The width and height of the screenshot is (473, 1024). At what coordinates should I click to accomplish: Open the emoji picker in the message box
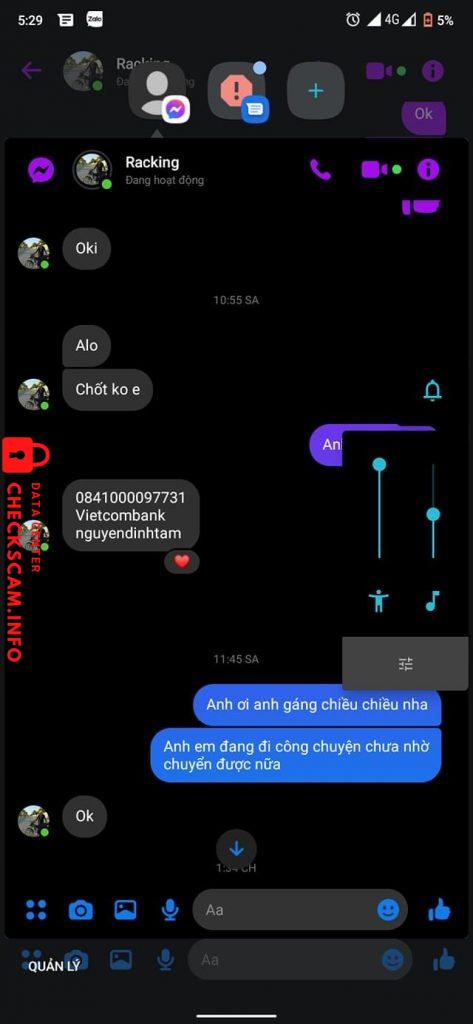[388, 909]
